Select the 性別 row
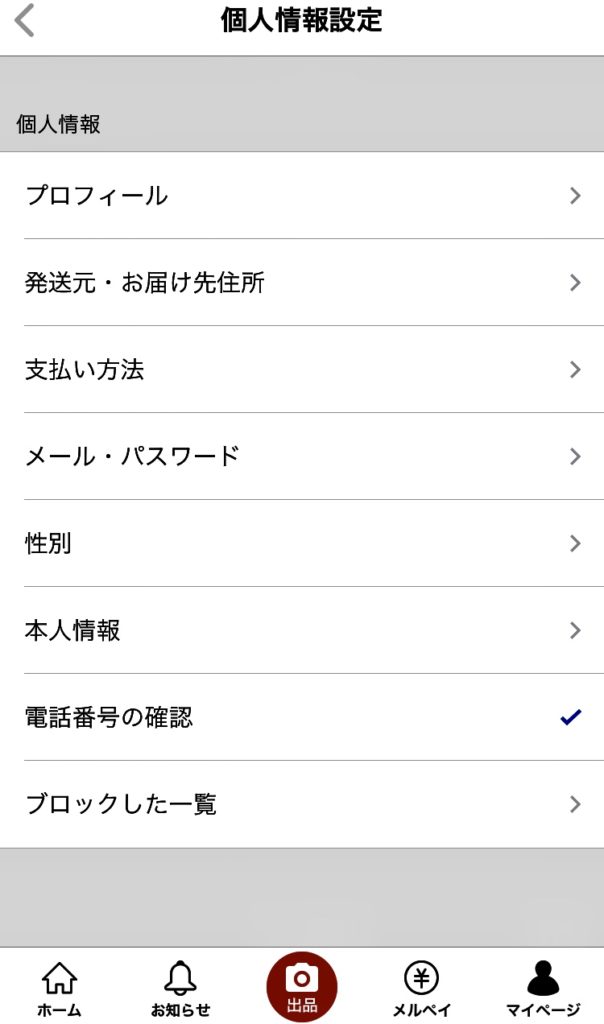The height and width of the screenshot is (1024, 604). point(302,543)
